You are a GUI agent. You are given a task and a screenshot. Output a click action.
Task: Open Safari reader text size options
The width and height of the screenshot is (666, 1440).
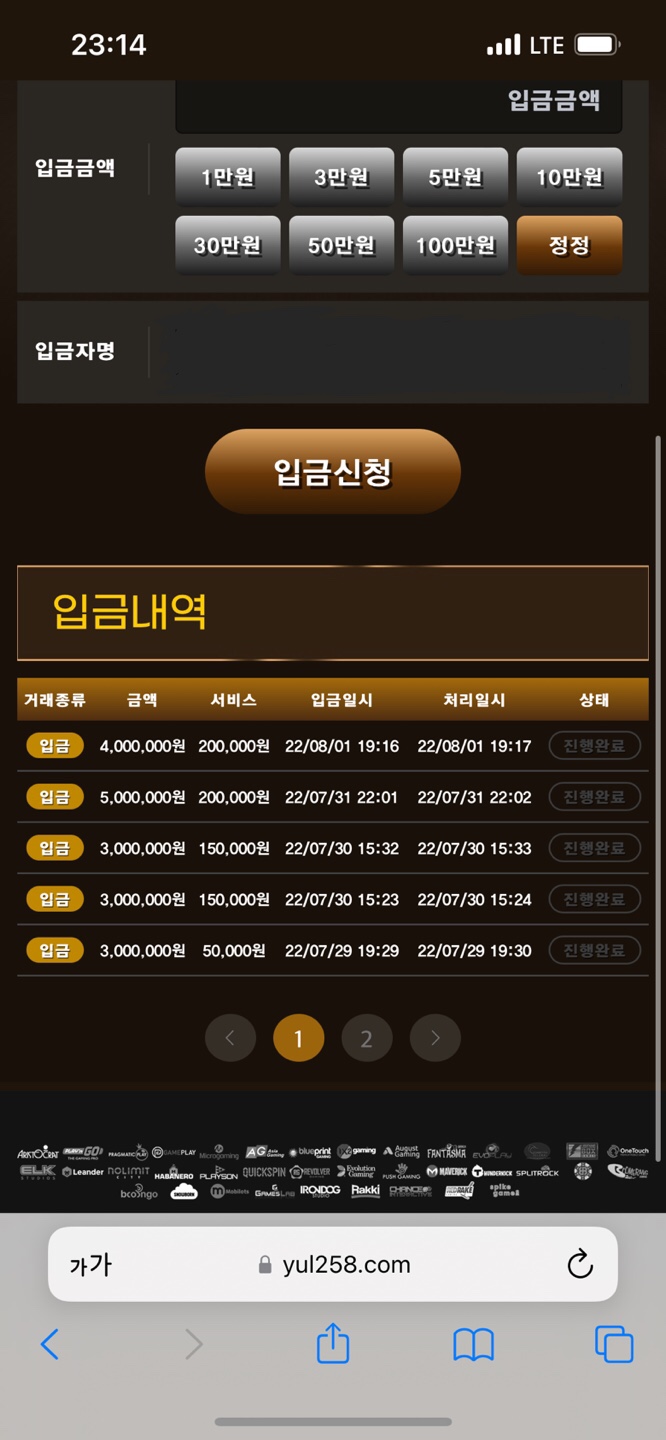(x=90, y=1265)
